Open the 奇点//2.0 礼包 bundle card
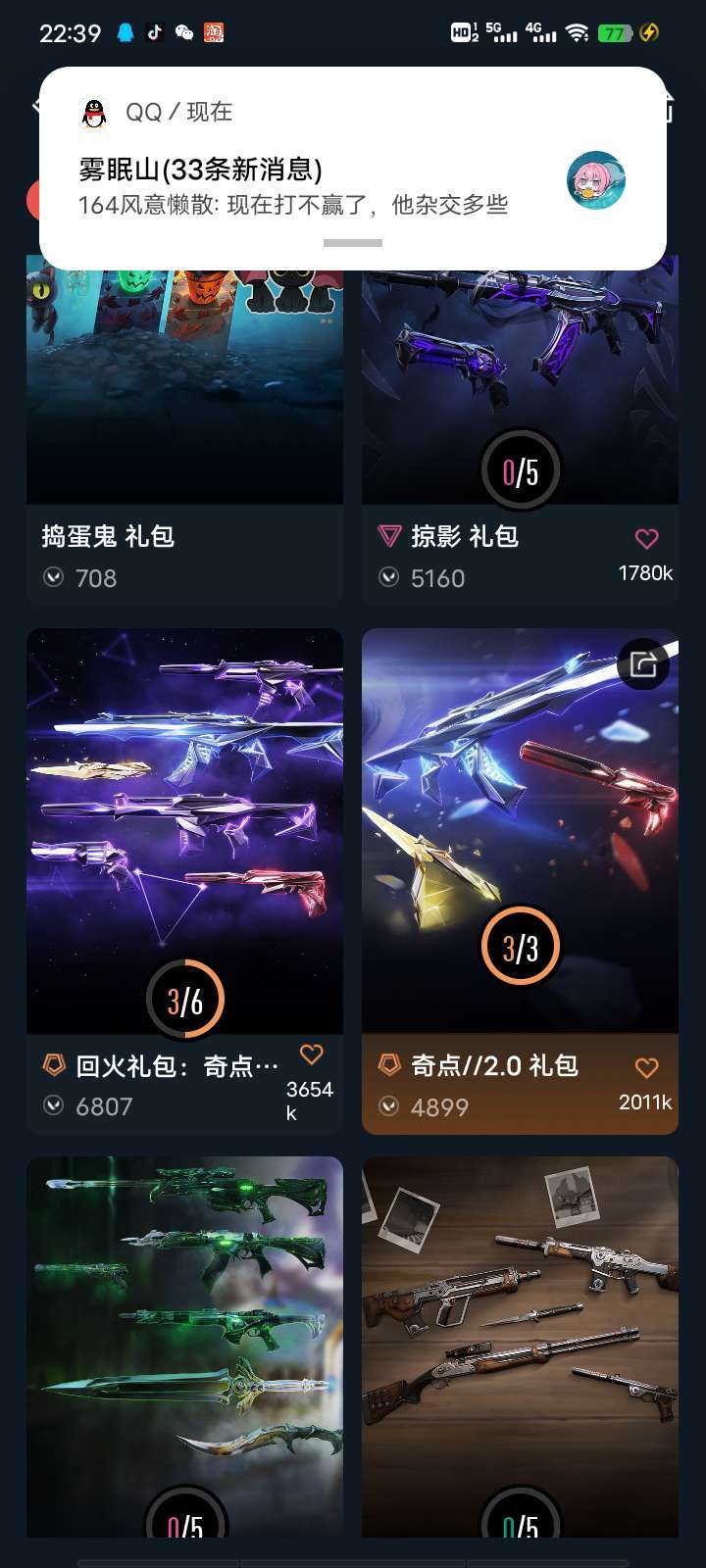Viewport: 706px width, 1568px height. (x=520, y=881)
